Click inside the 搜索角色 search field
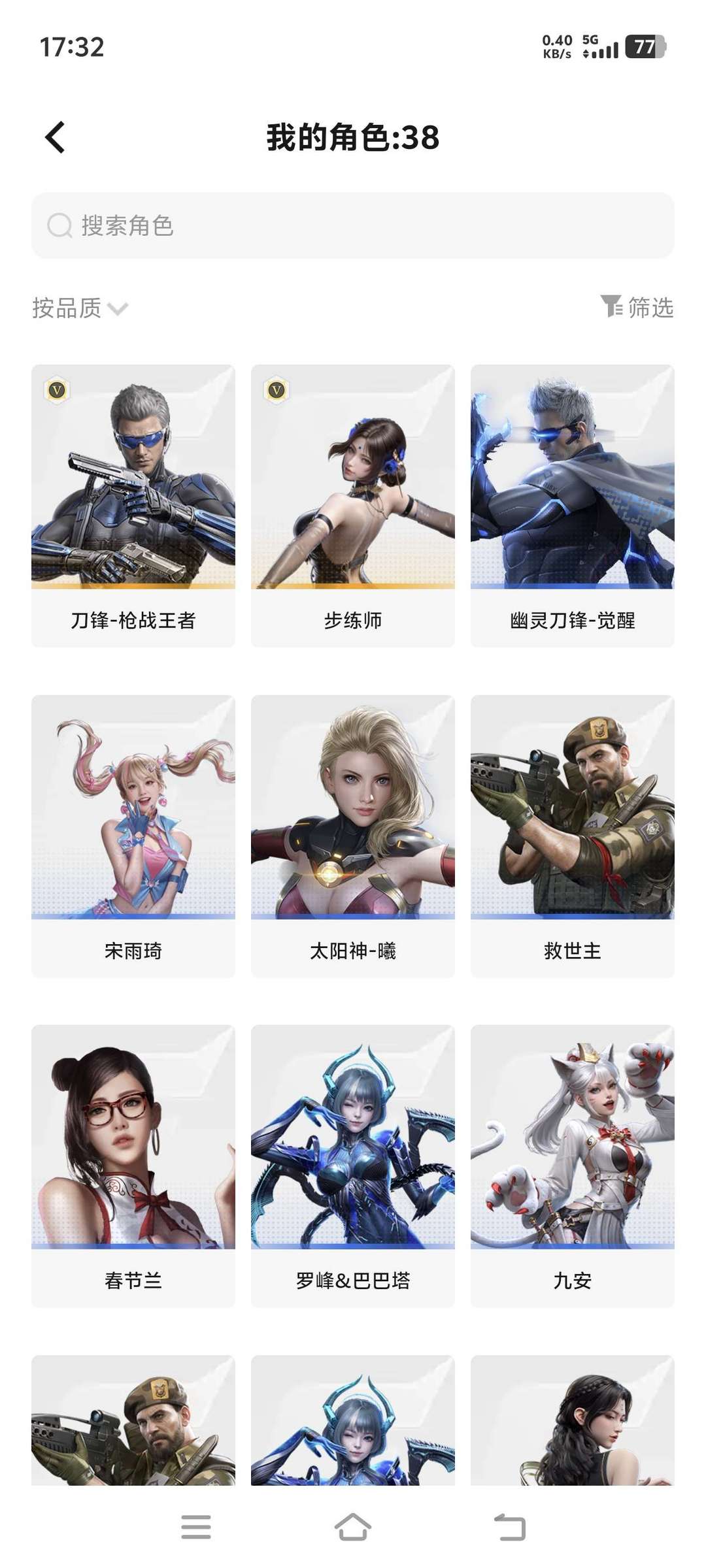 (353, 225)
